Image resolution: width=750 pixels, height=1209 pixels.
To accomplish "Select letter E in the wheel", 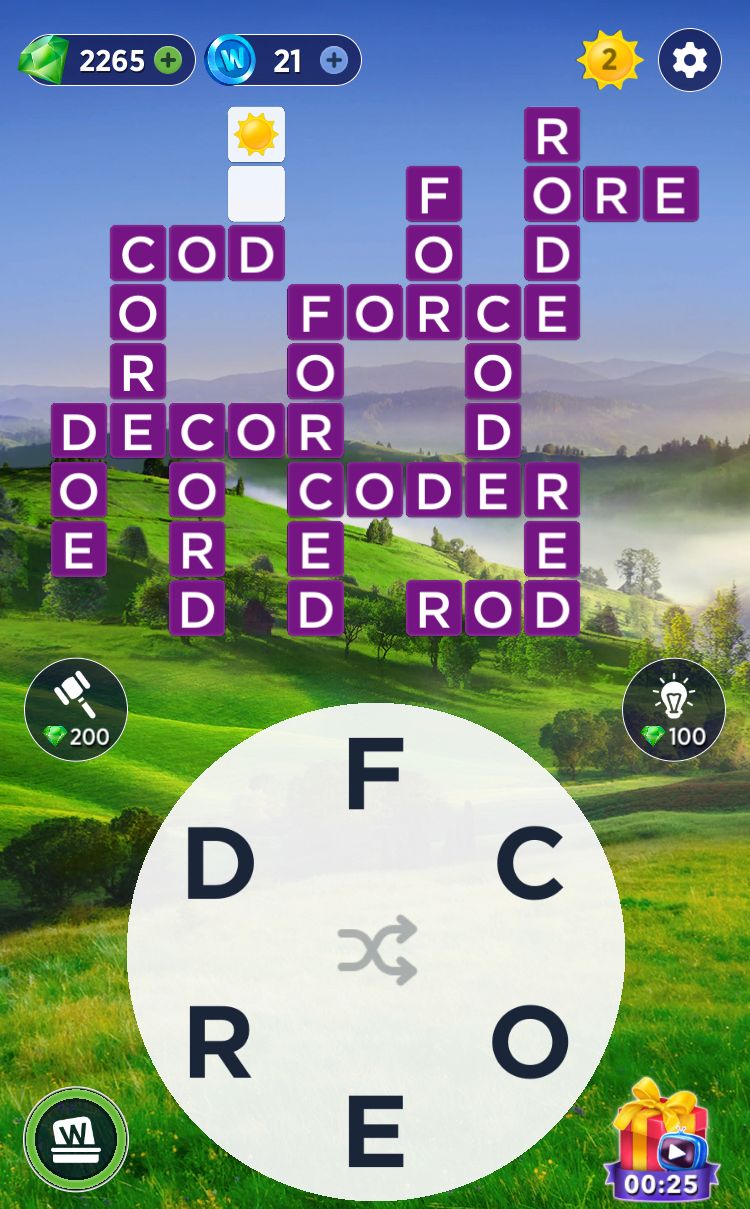I will (x=375, y=1131).
